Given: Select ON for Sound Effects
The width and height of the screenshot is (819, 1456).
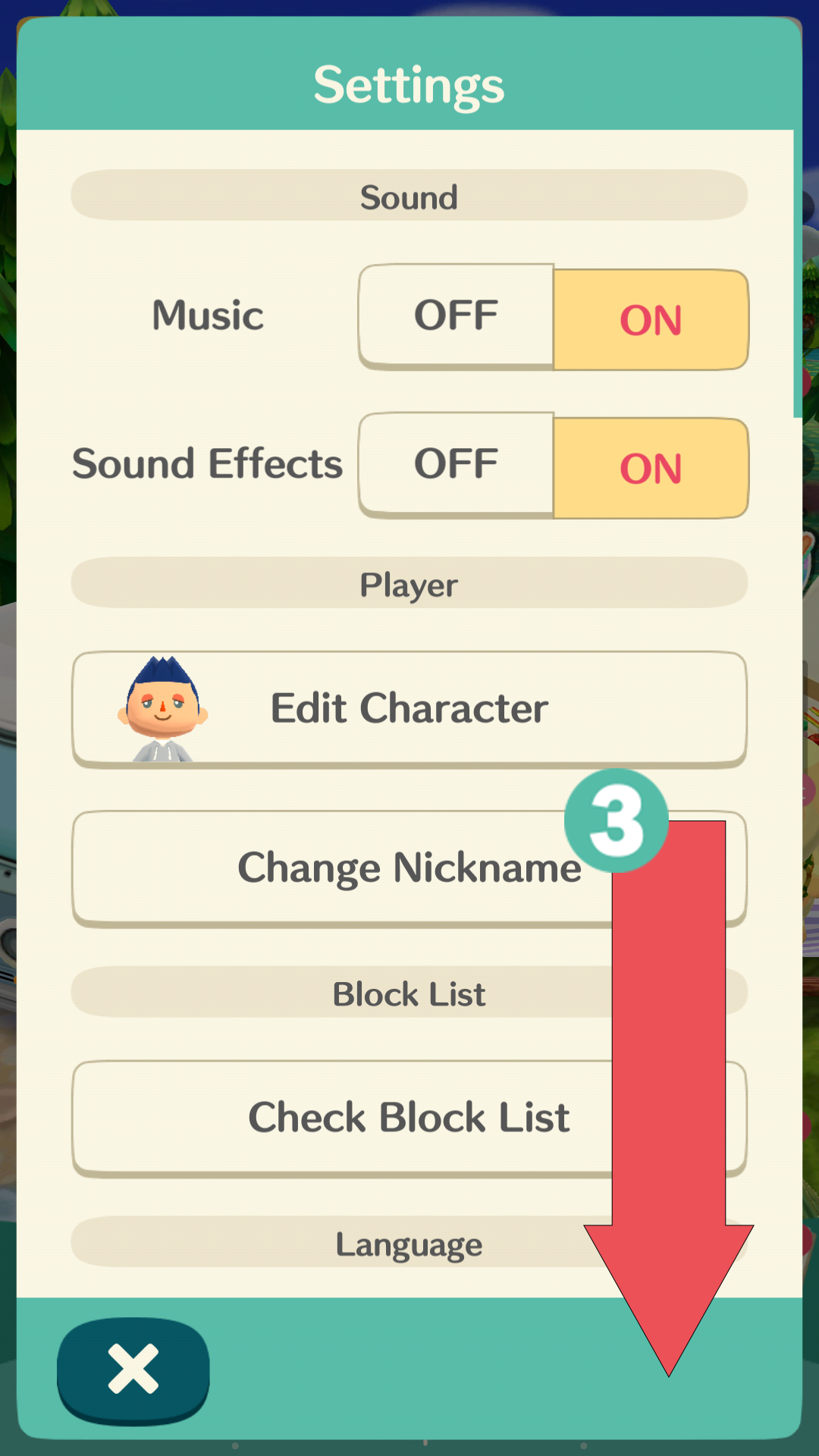Looking at the screenshot, I should (651, 468).
